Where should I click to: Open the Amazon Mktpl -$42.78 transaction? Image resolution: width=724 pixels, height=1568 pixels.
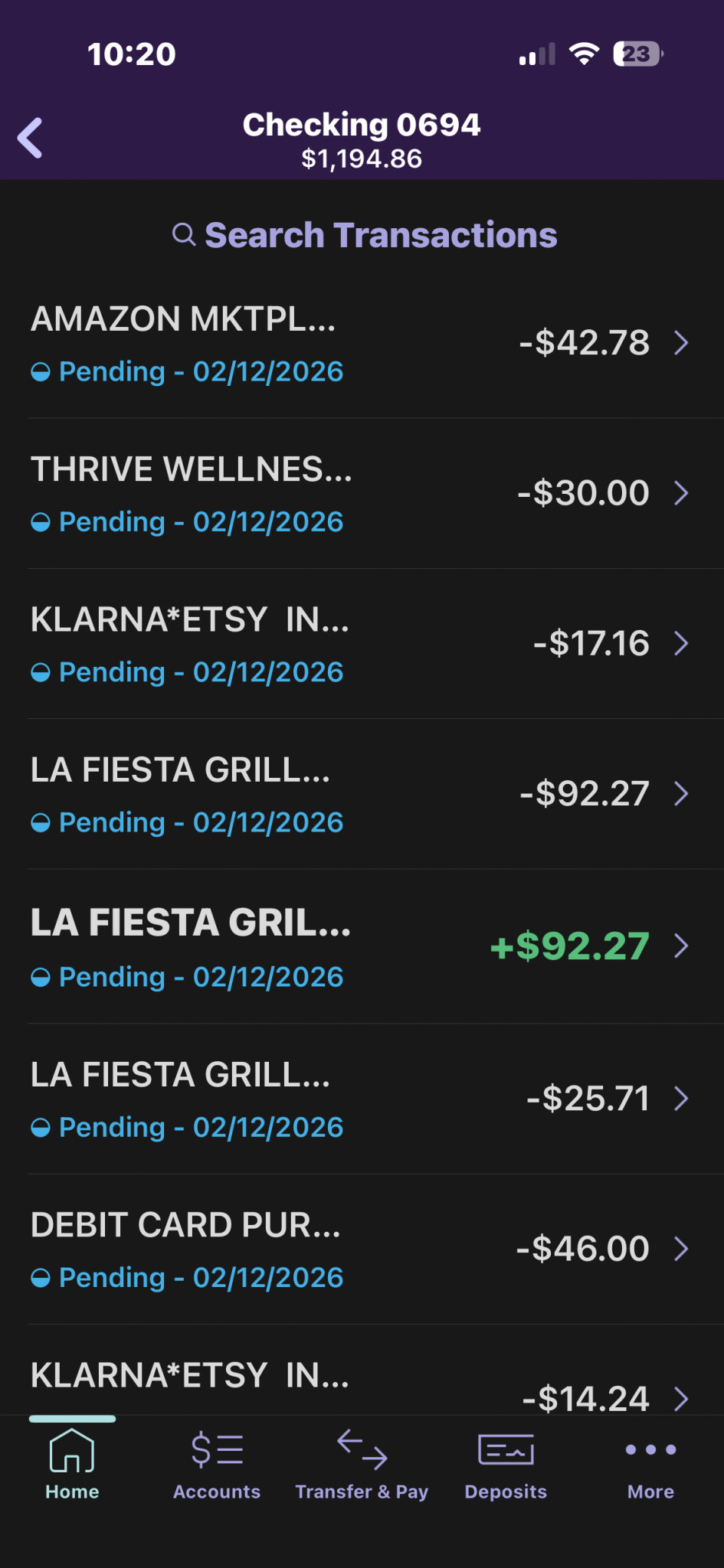coord(360,344)
